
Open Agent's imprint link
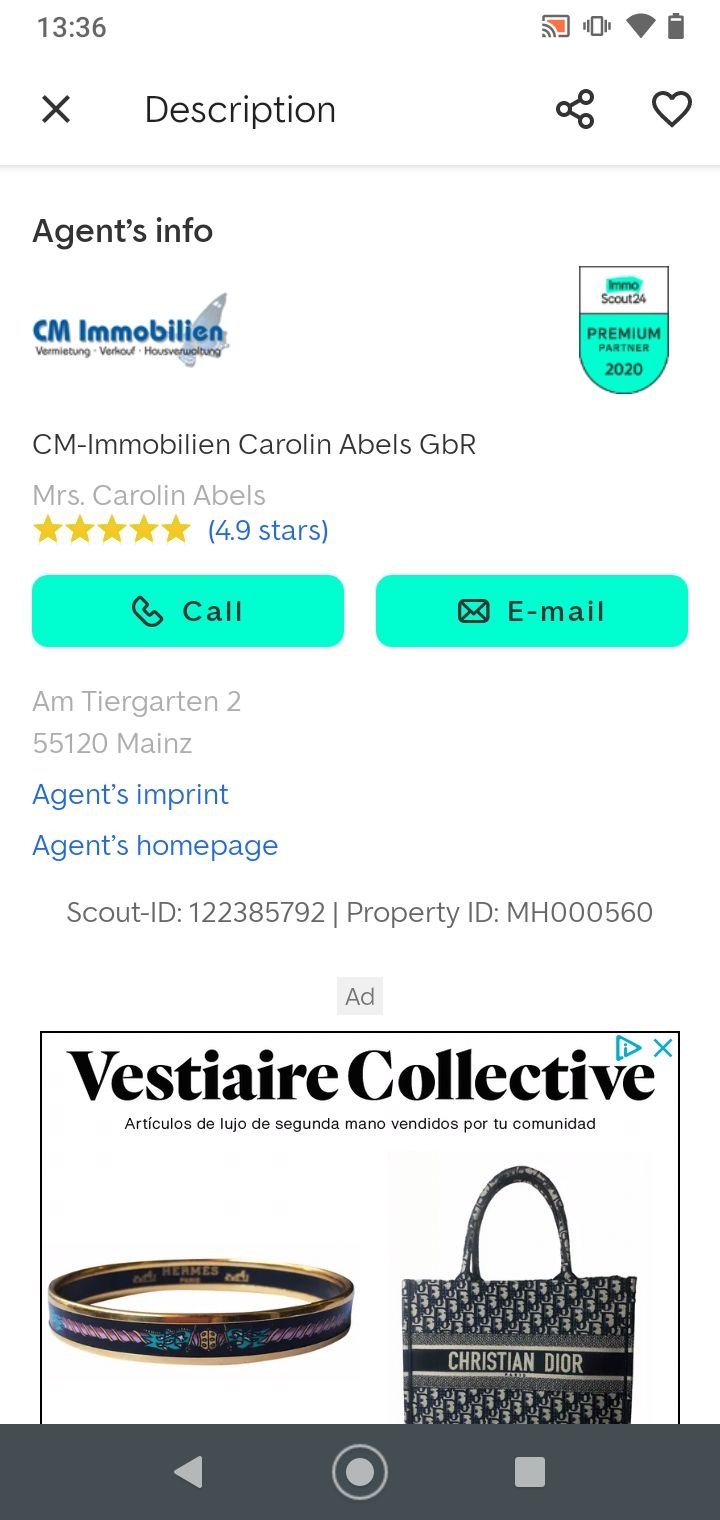131,794
